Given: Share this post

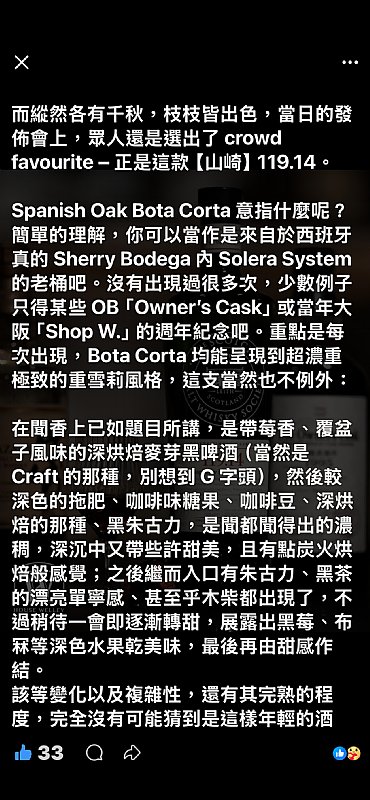Looking at the screenshot, I should (132, 753).
